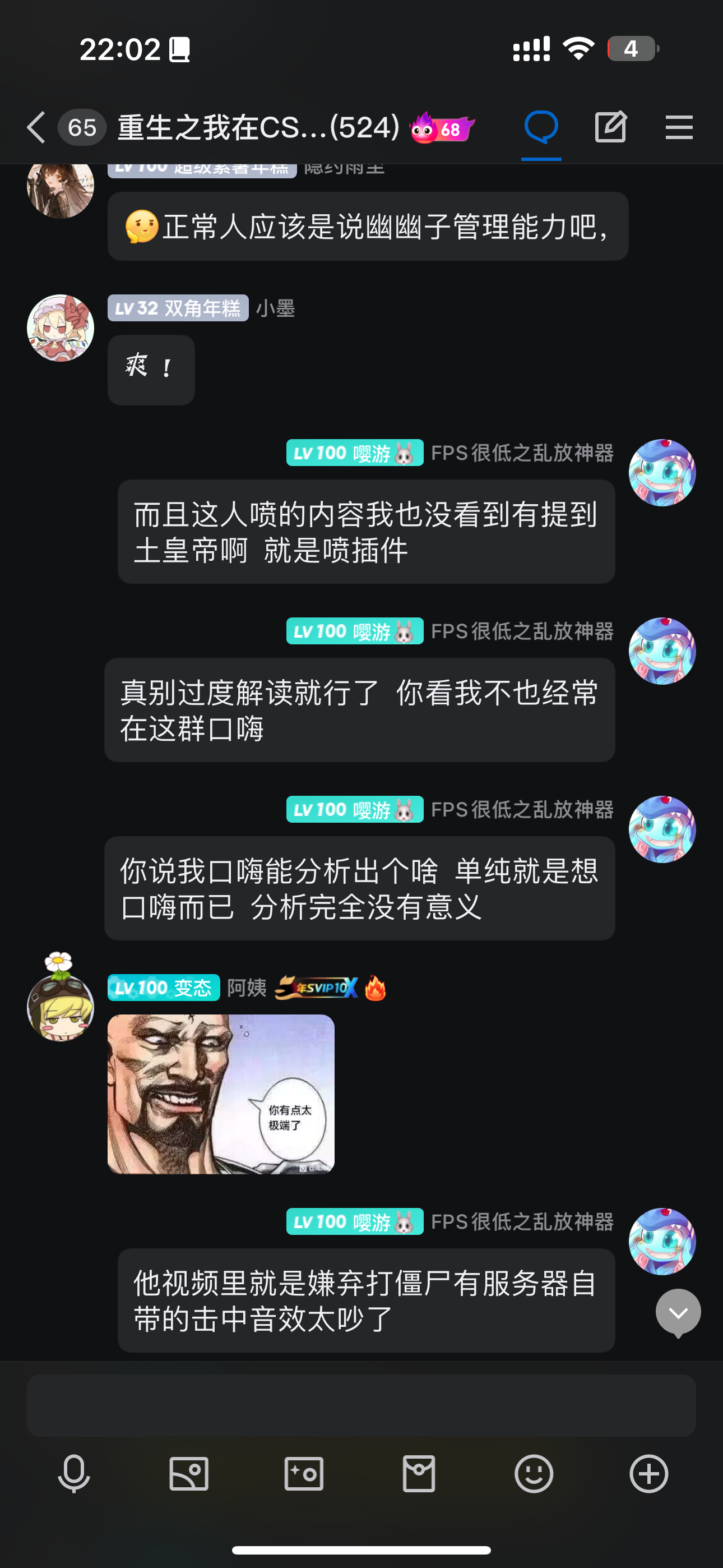Tap the purple flame level 68 badge

[x=442, y=128]
